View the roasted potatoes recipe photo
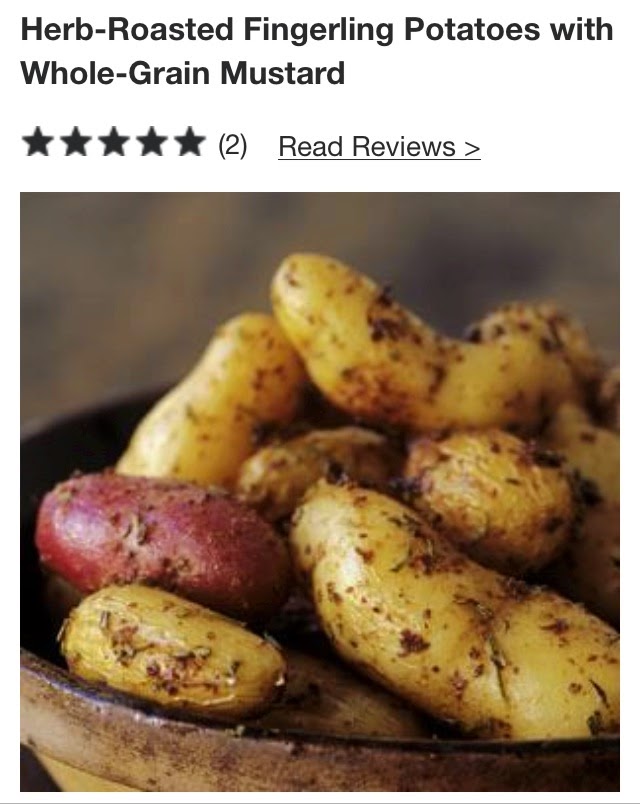The width and height of the screenshot is (640, 804). tap(320, 490)
